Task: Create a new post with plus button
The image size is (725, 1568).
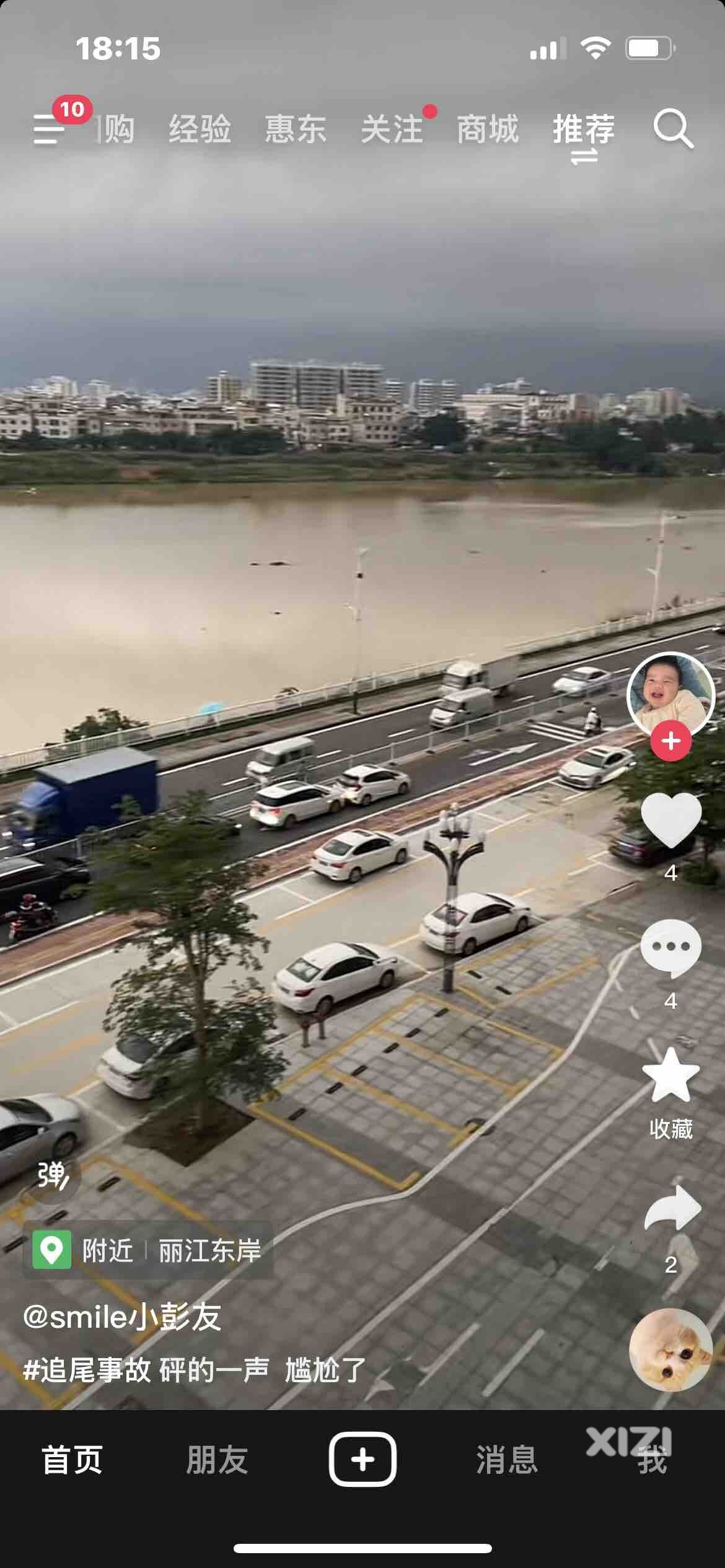Action: [x=362, y=1460]
